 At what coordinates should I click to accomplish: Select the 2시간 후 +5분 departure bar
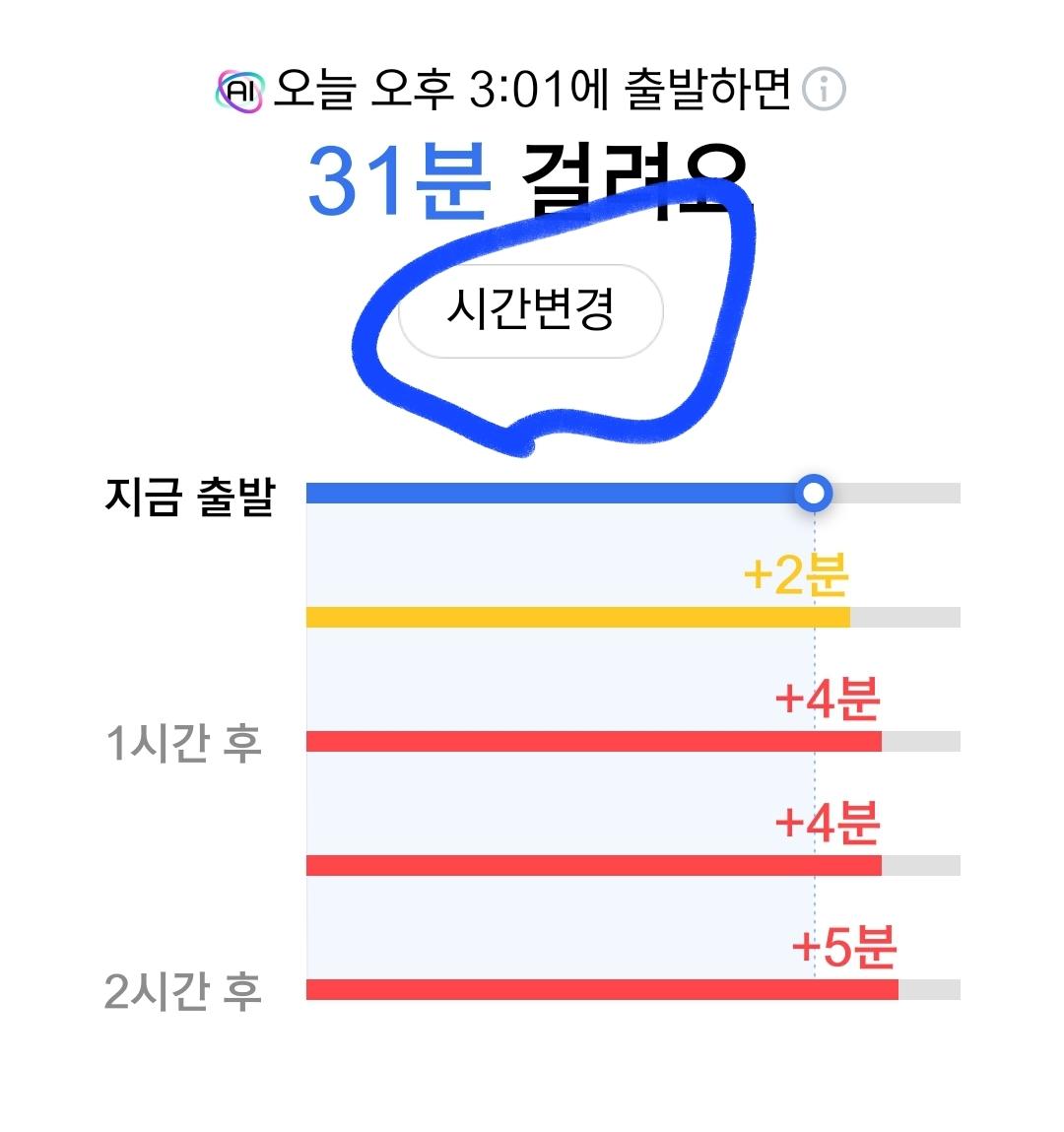[601, 989]
